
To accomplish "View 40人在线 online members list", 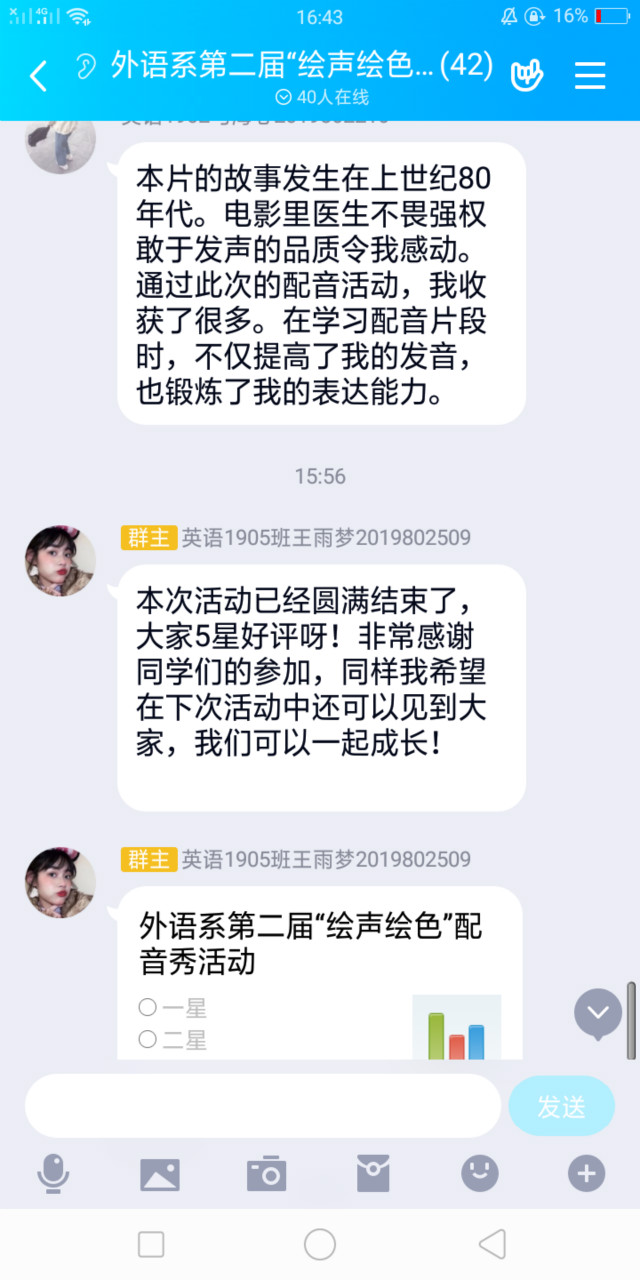I will click(320, 97).
